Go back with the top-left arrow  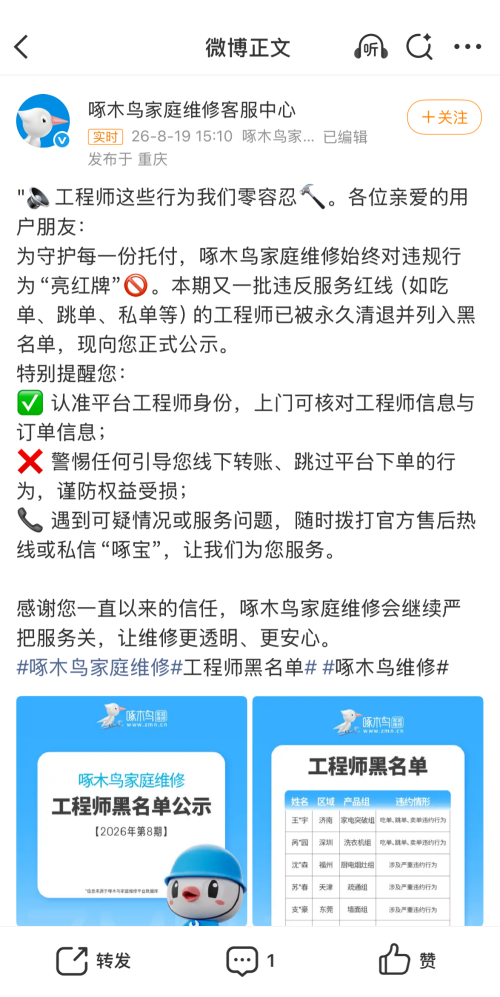[x=22, y=47]
